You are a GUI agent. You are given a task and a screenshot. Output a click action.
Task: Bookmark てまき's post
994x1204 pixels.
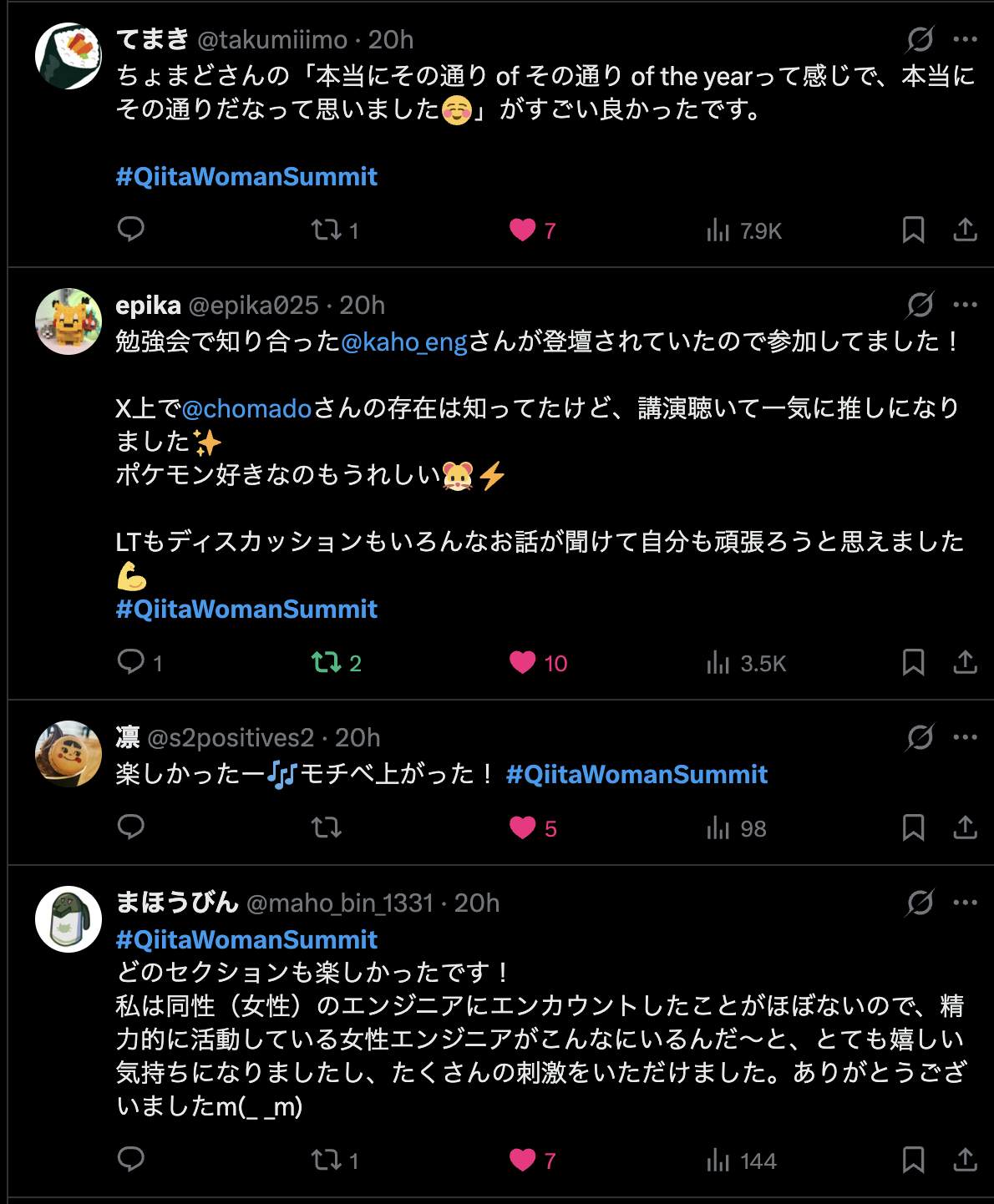tap(913, 230)
